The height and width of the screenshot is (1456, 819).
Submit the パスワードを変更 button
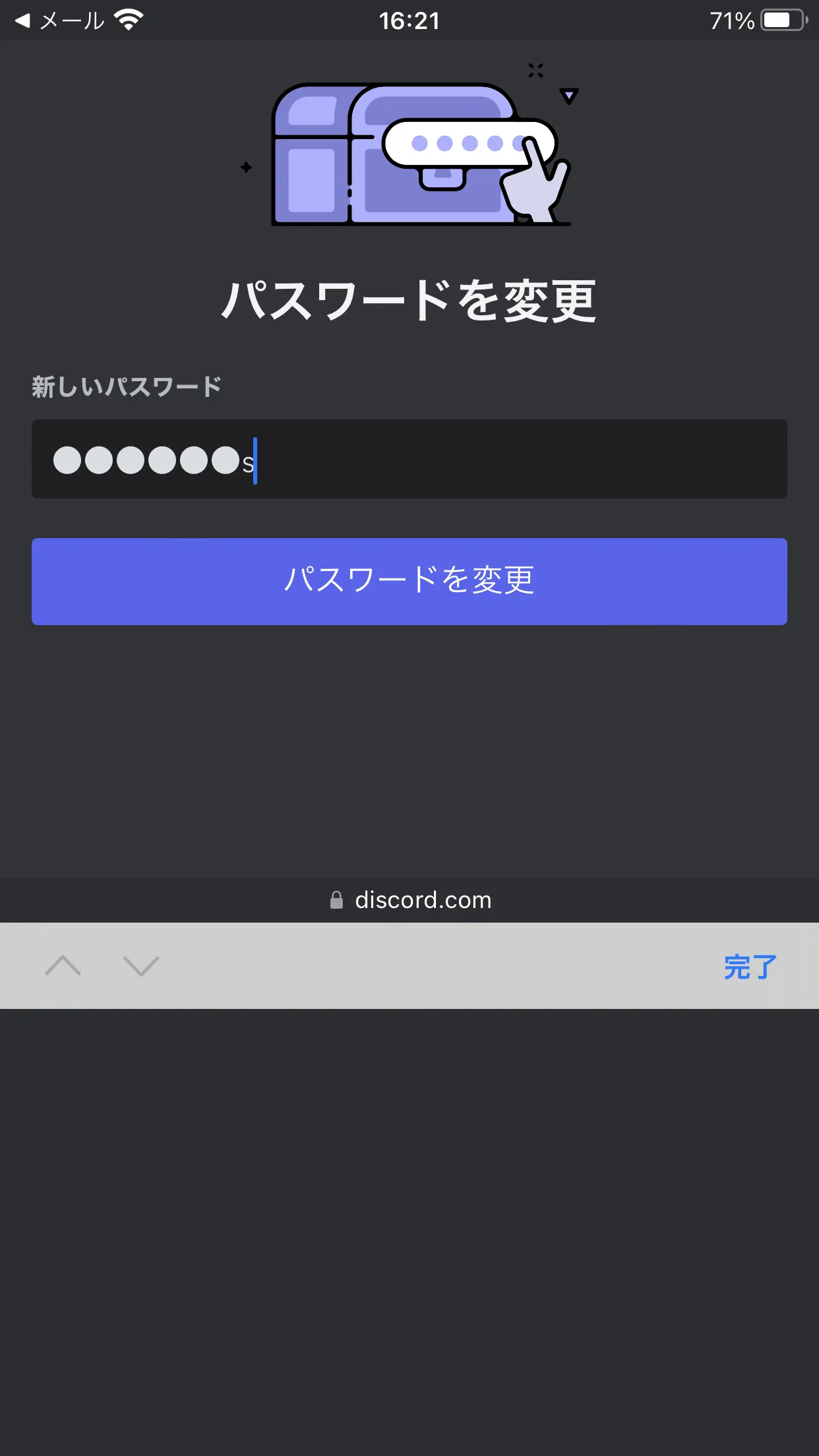click(x=409, y=581)
